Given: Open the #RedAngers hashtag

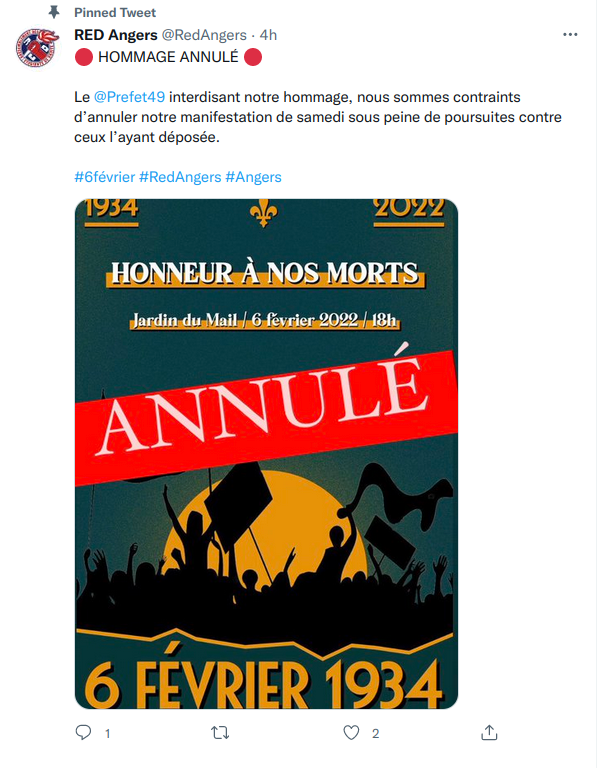Looking at the screenshot, I should pyautogui.click(x=180, y=177).
